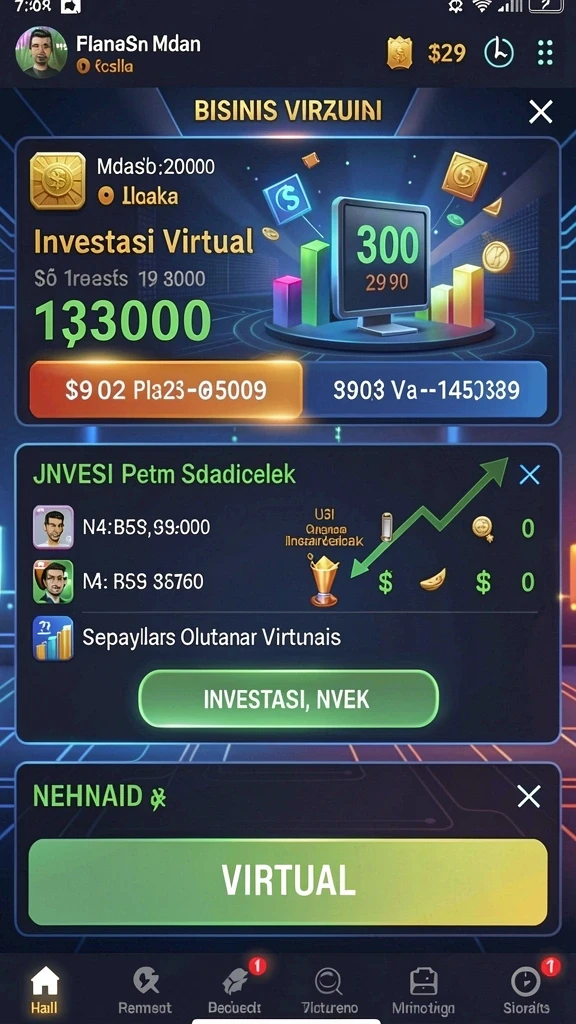
Task: Dismiss the JNVESI Petm Sdadicelek card
Action: click(x=529, y=475)
